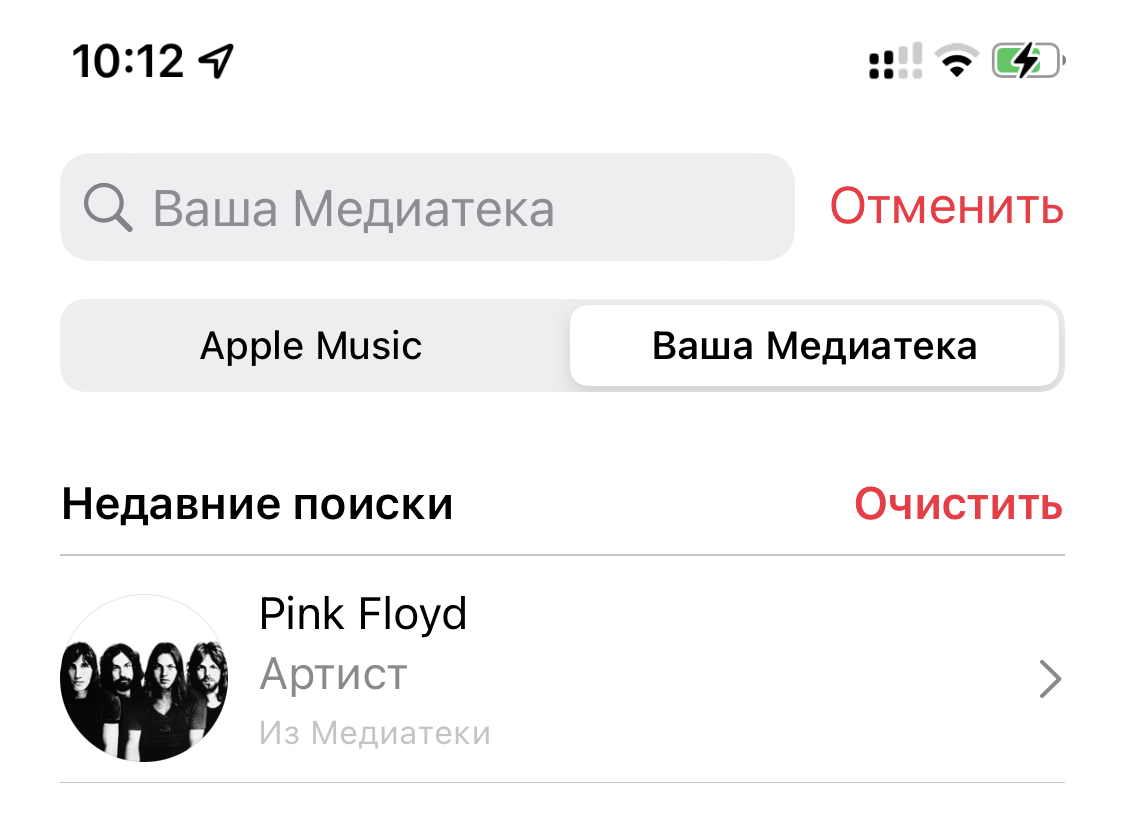Clear recent searches with Очистить
The image size is (1125, 814).
(957, 504)
